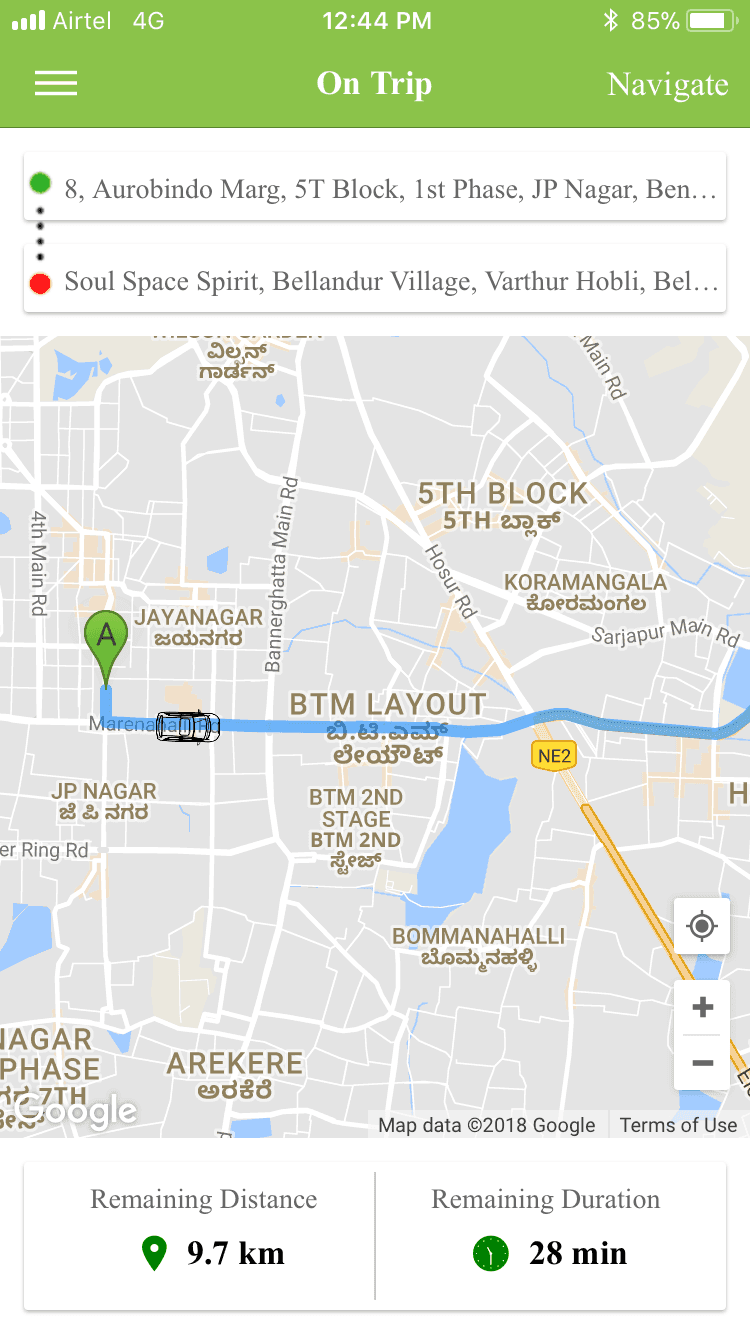Zoom in on the map
The image size is (750, 1334).
point(702,1007)
